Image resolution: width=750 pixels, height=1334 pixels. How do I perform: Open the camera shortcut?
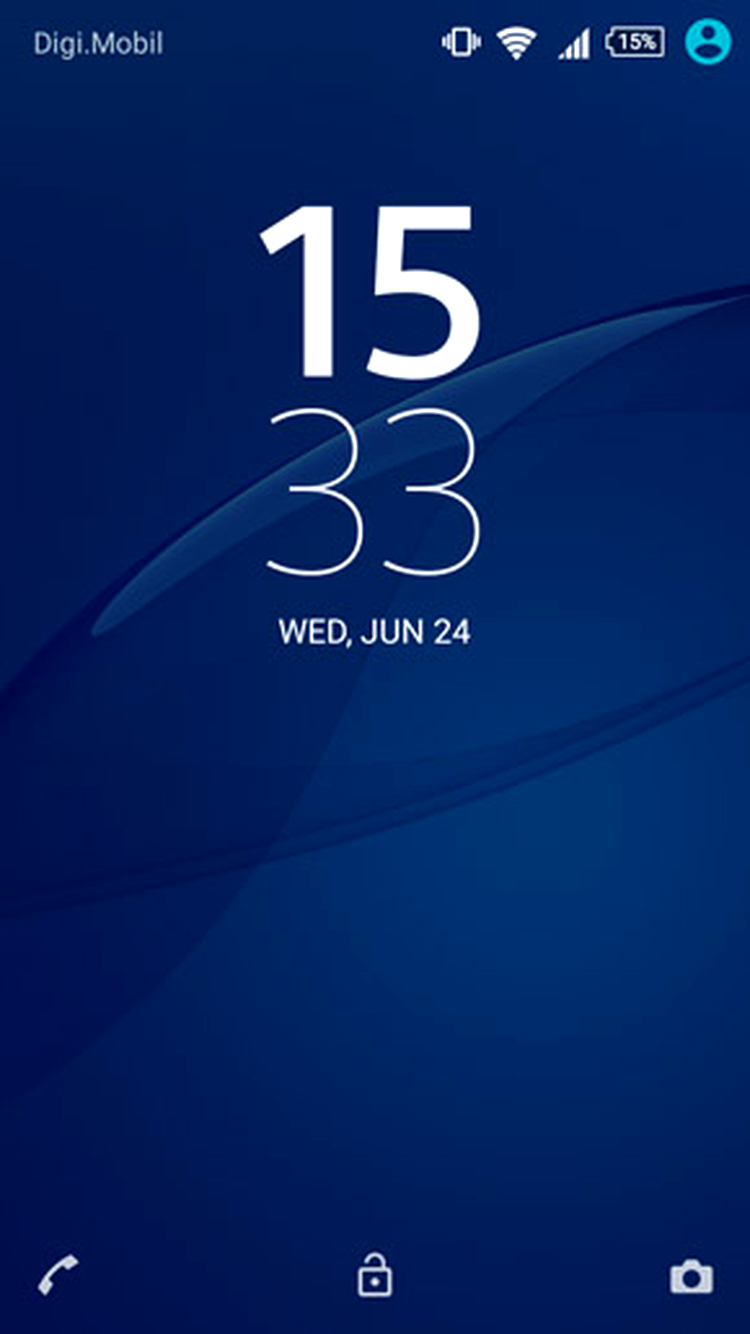(x=691, y=1277)
